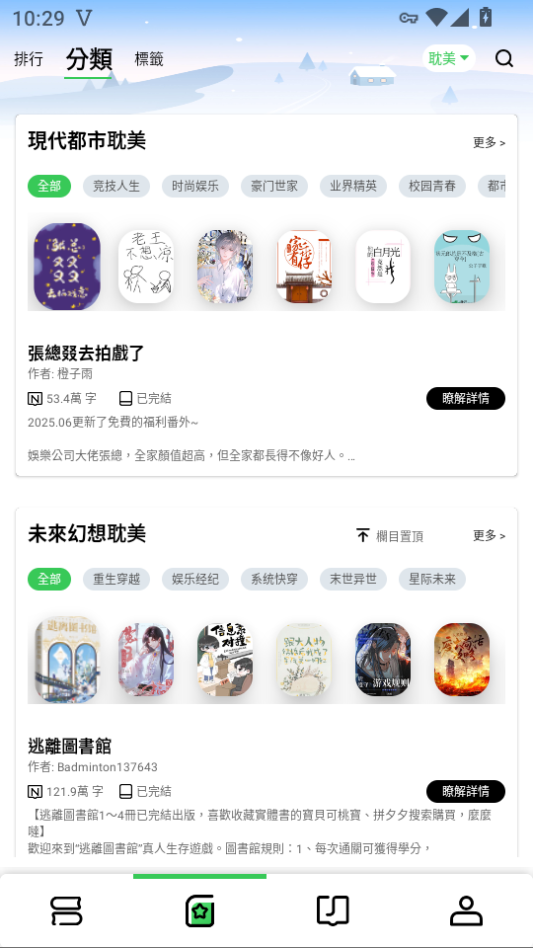
Task: Open the bookshelf tab with bookmark icon
Action: click(333, 911)
